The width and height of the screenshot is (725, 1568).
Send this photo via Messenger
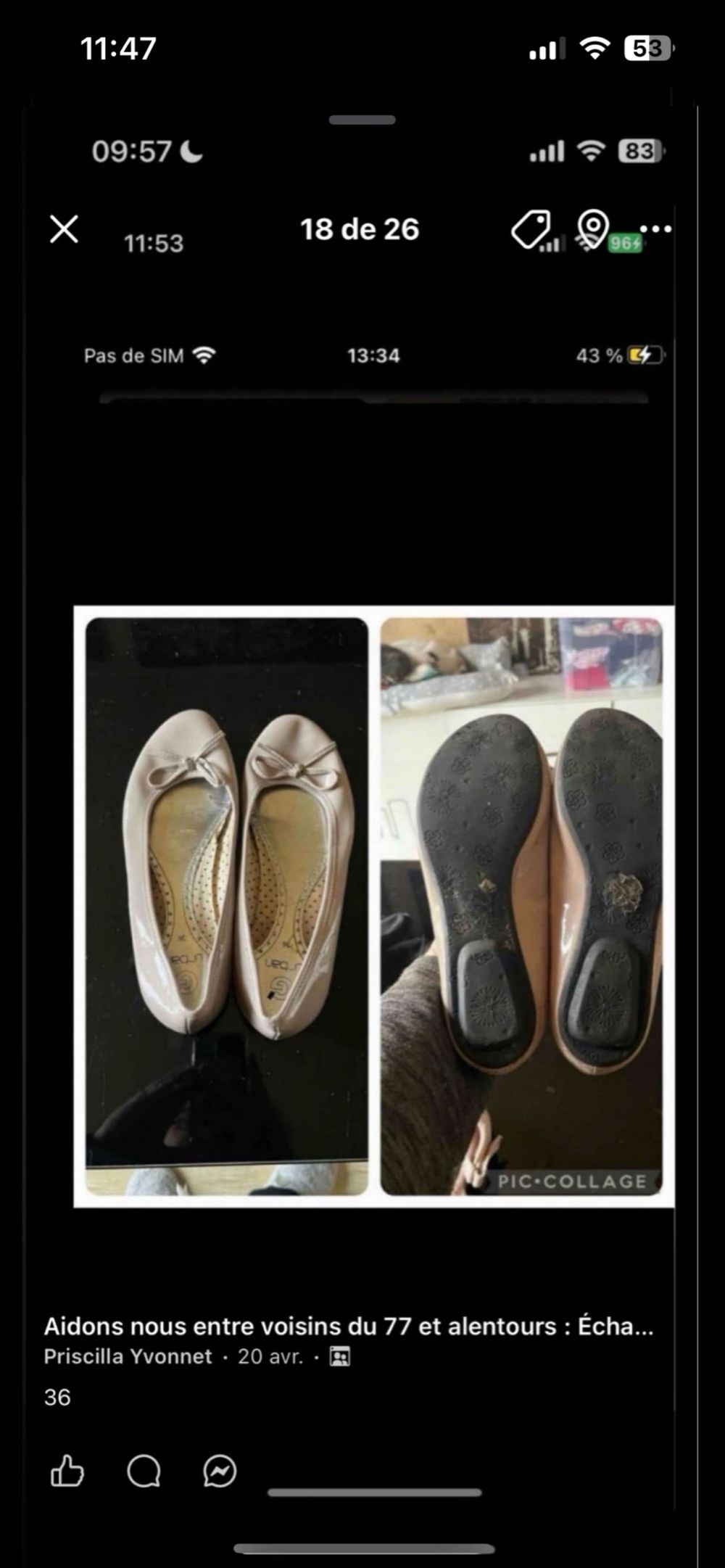[220, 1472]
